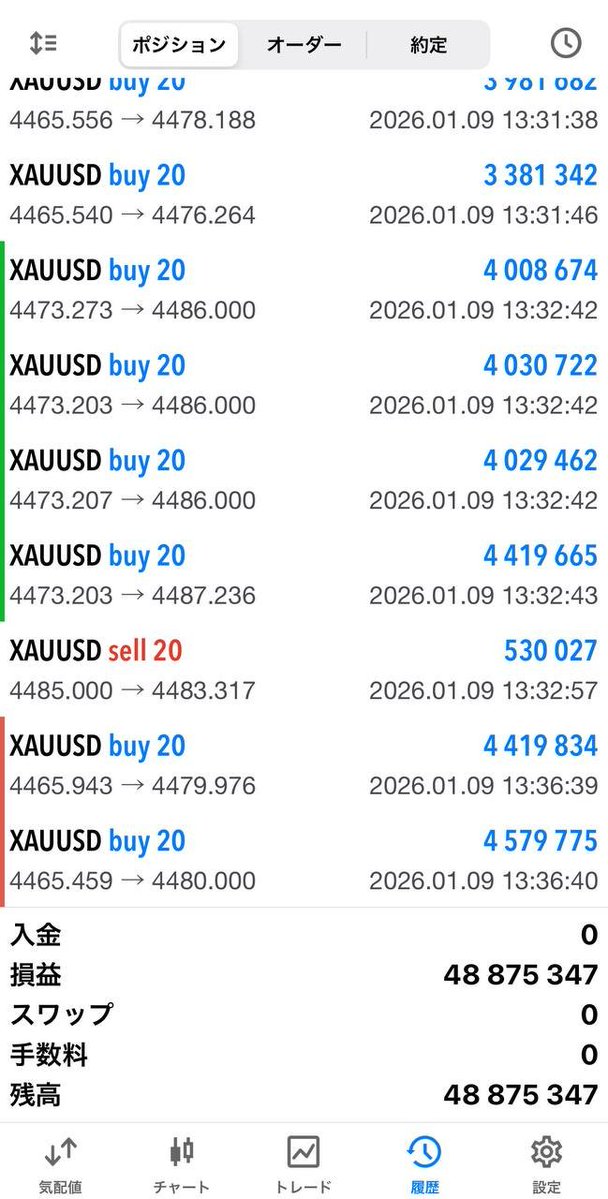608x1199 pixels.
Task: Expand the position with profit 4 008 674
Action: [x=304, y=288]
